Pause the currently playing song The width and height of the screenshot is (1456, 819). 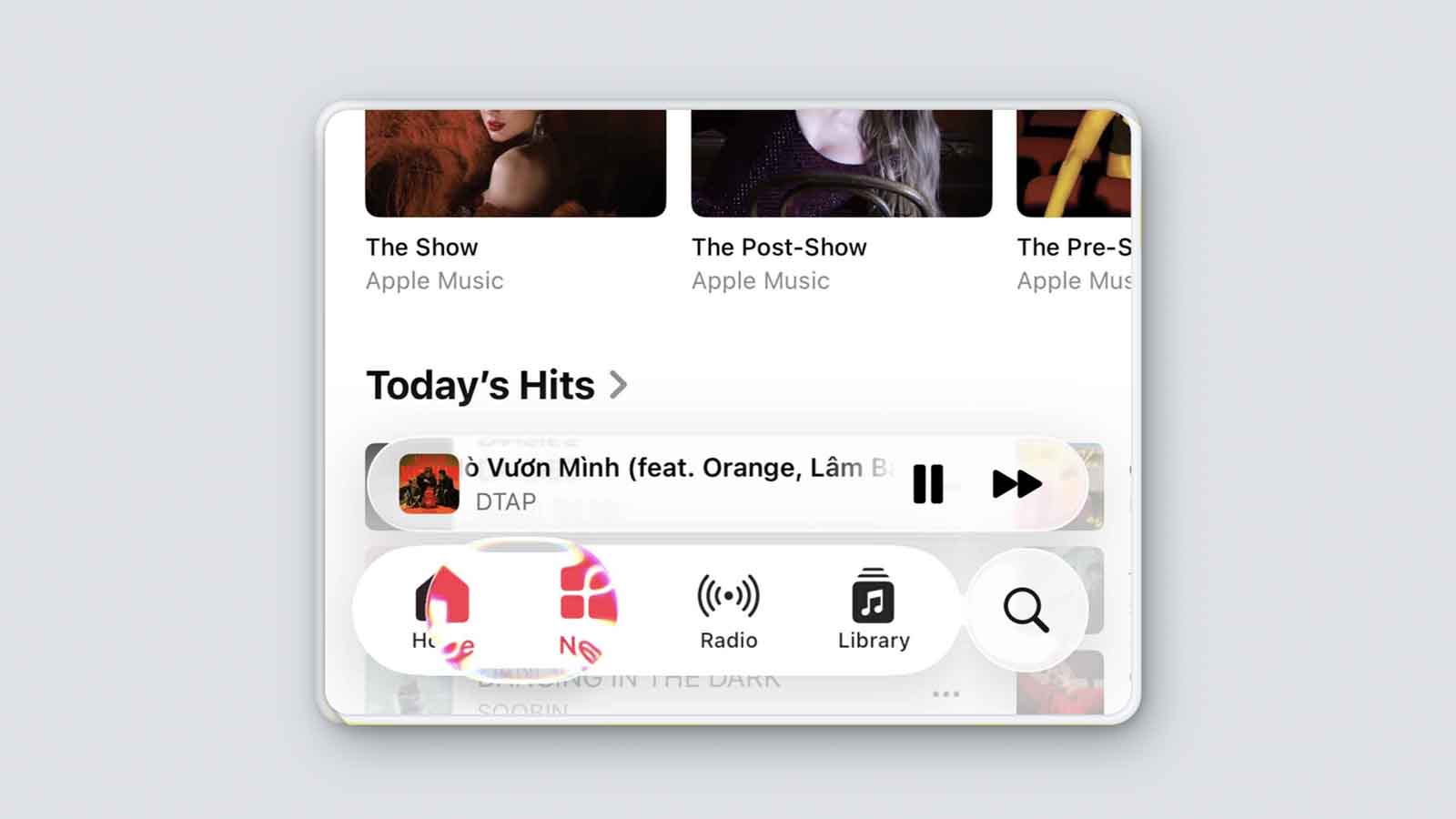(x=927, y=484)
